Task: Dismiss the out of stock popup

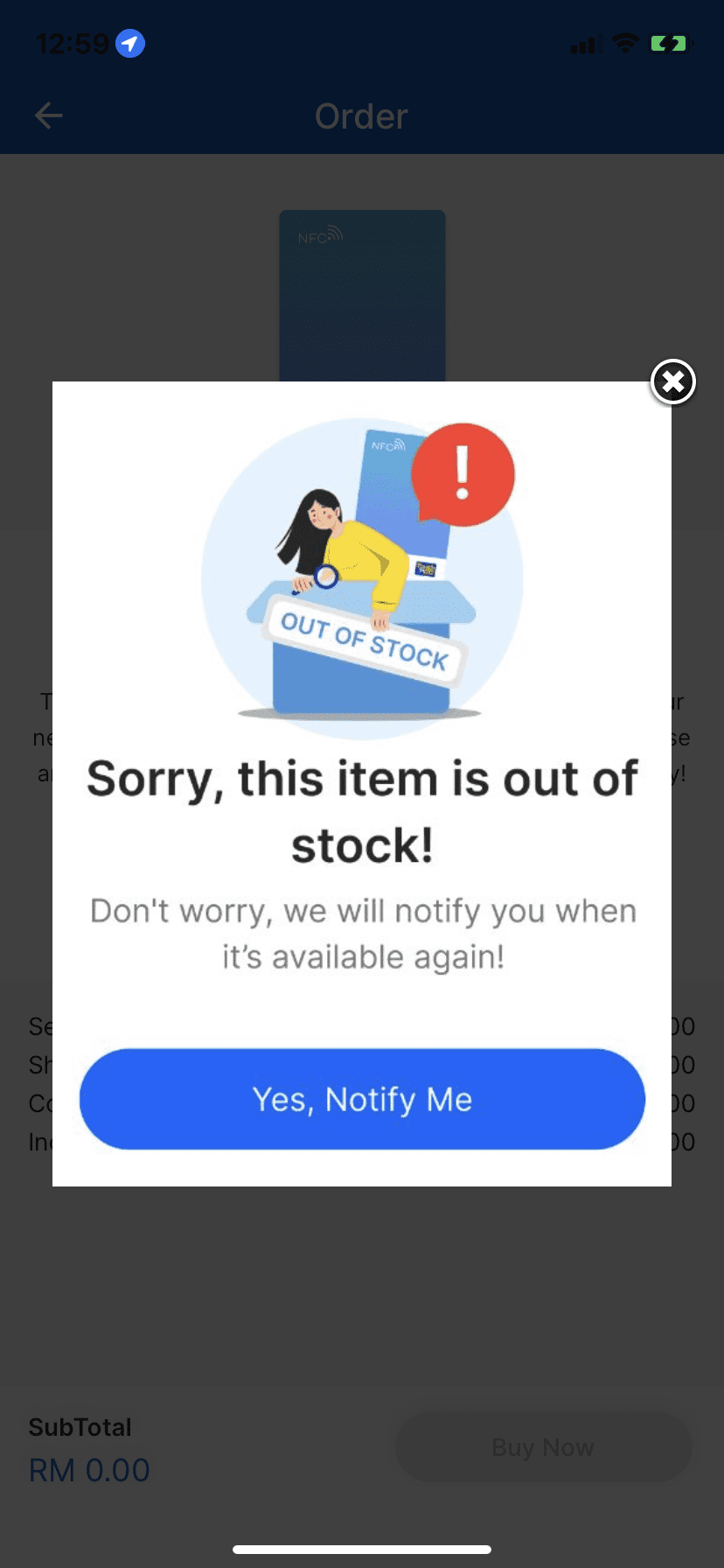Action: (x=672, y=382)
